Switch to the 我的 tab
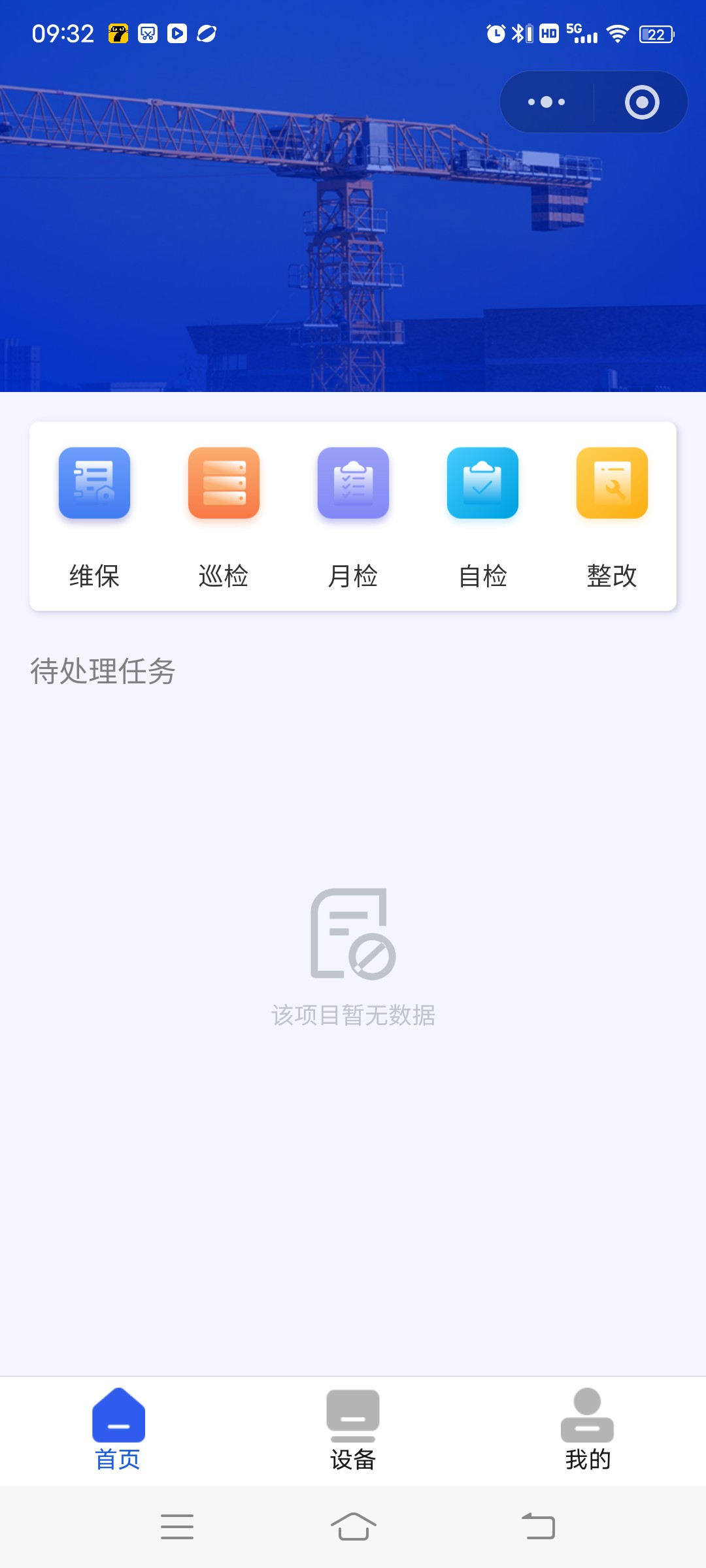The width and height of the screenshot is (706, 1568). [x=588, y=1429]
